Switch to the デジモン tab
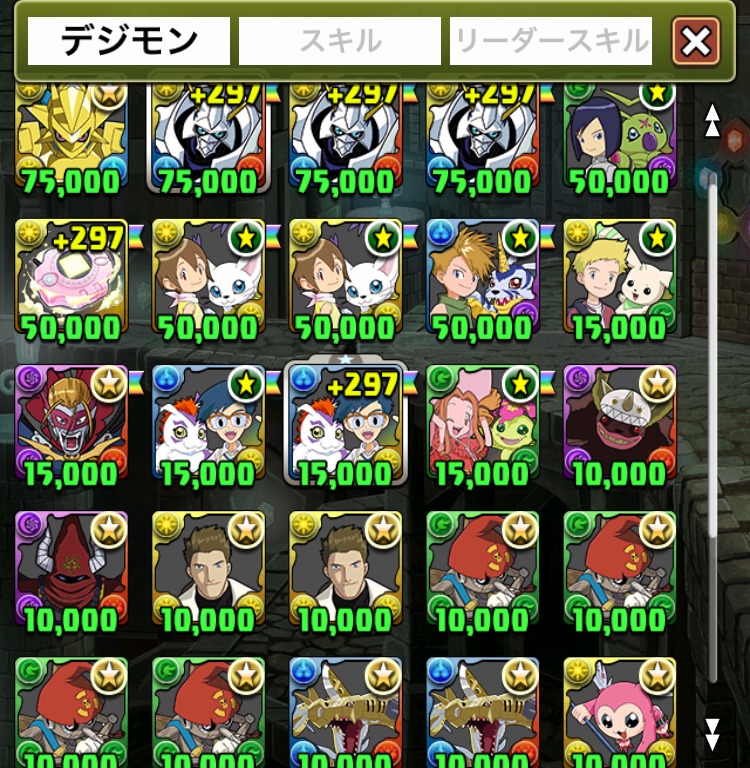750x768 pixels. coord(129,41)
